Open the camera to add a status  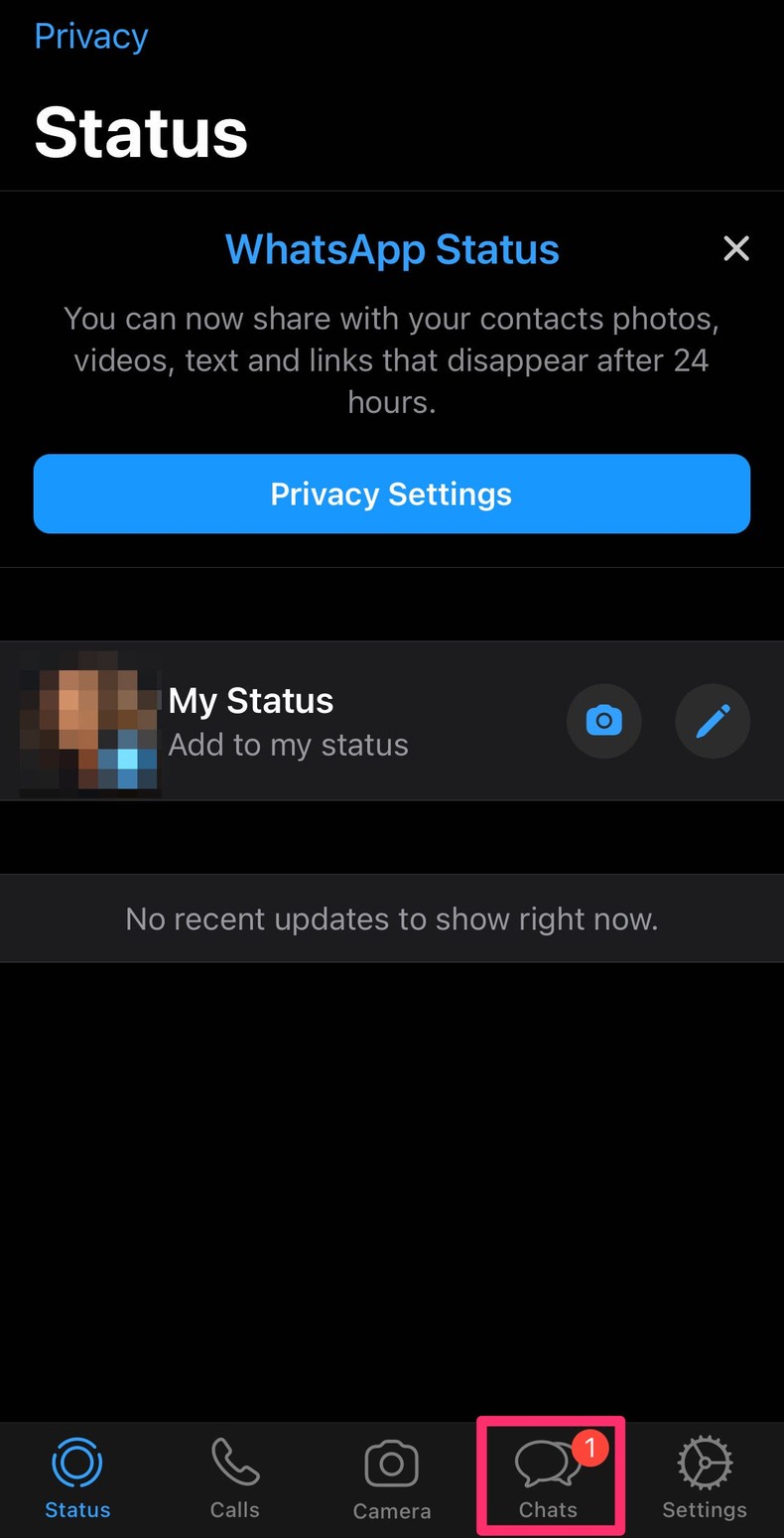point(603,721)
